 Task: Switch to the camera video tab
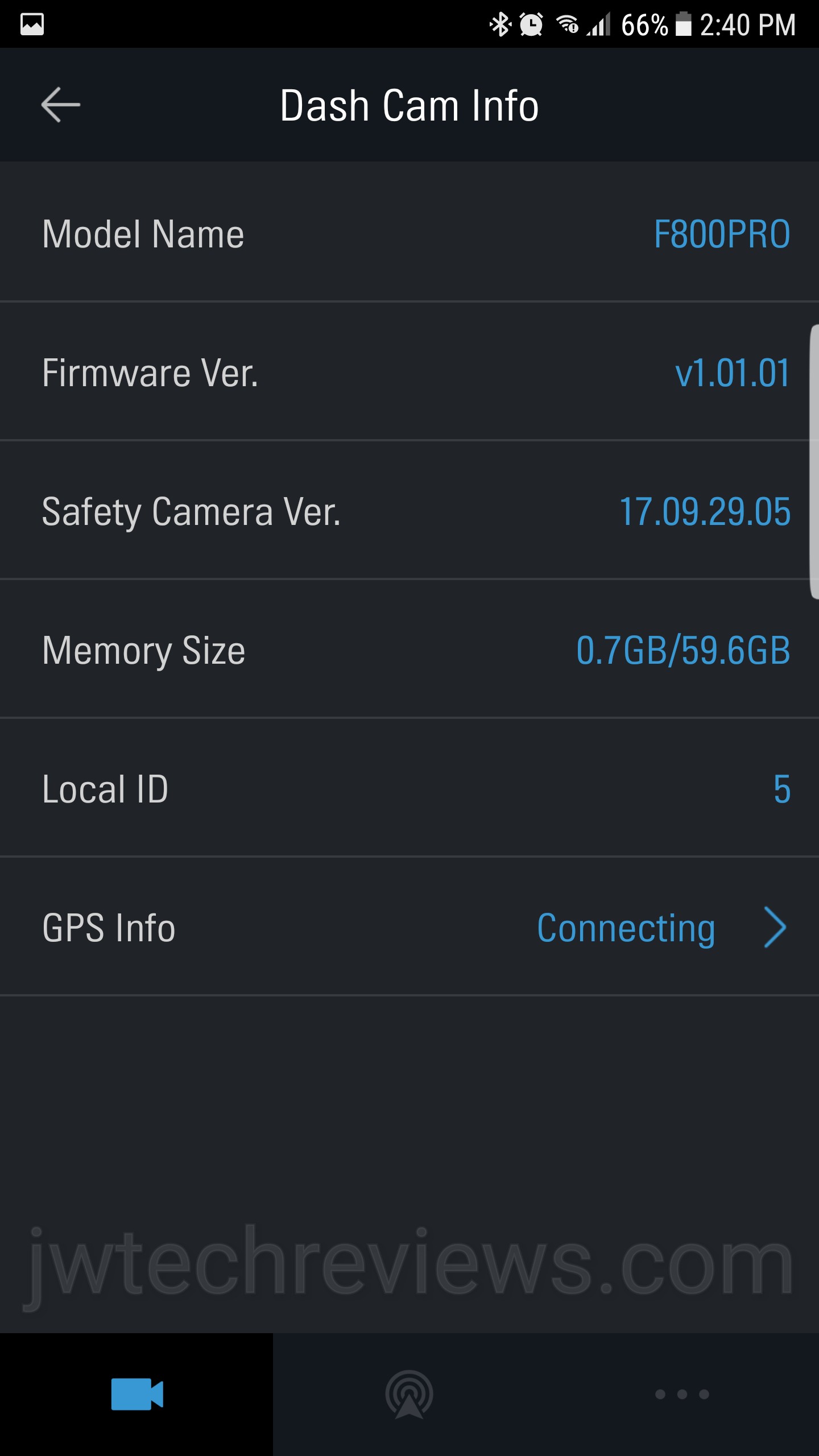pos(136,1394)
